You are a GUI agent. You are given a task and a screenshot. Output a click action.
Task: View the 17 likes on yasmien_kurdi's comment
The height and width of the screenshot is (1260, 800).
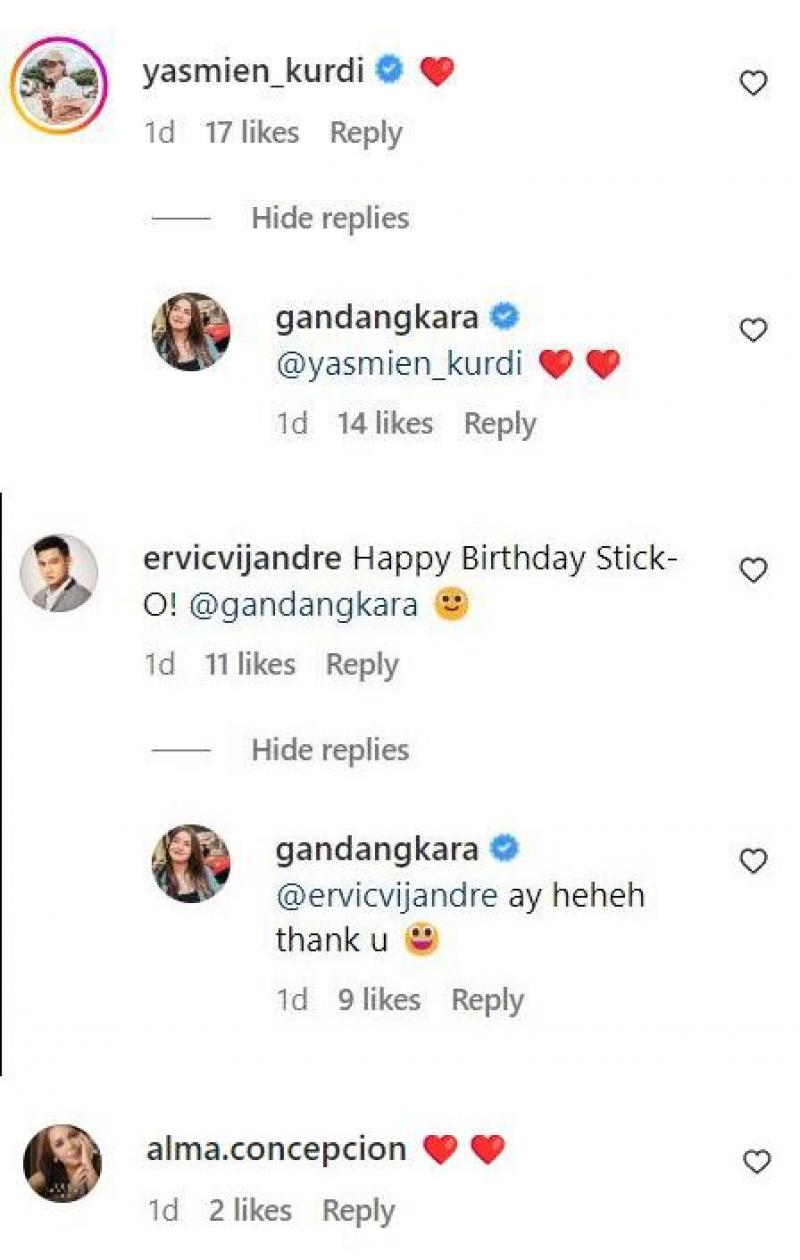point(251,133)
